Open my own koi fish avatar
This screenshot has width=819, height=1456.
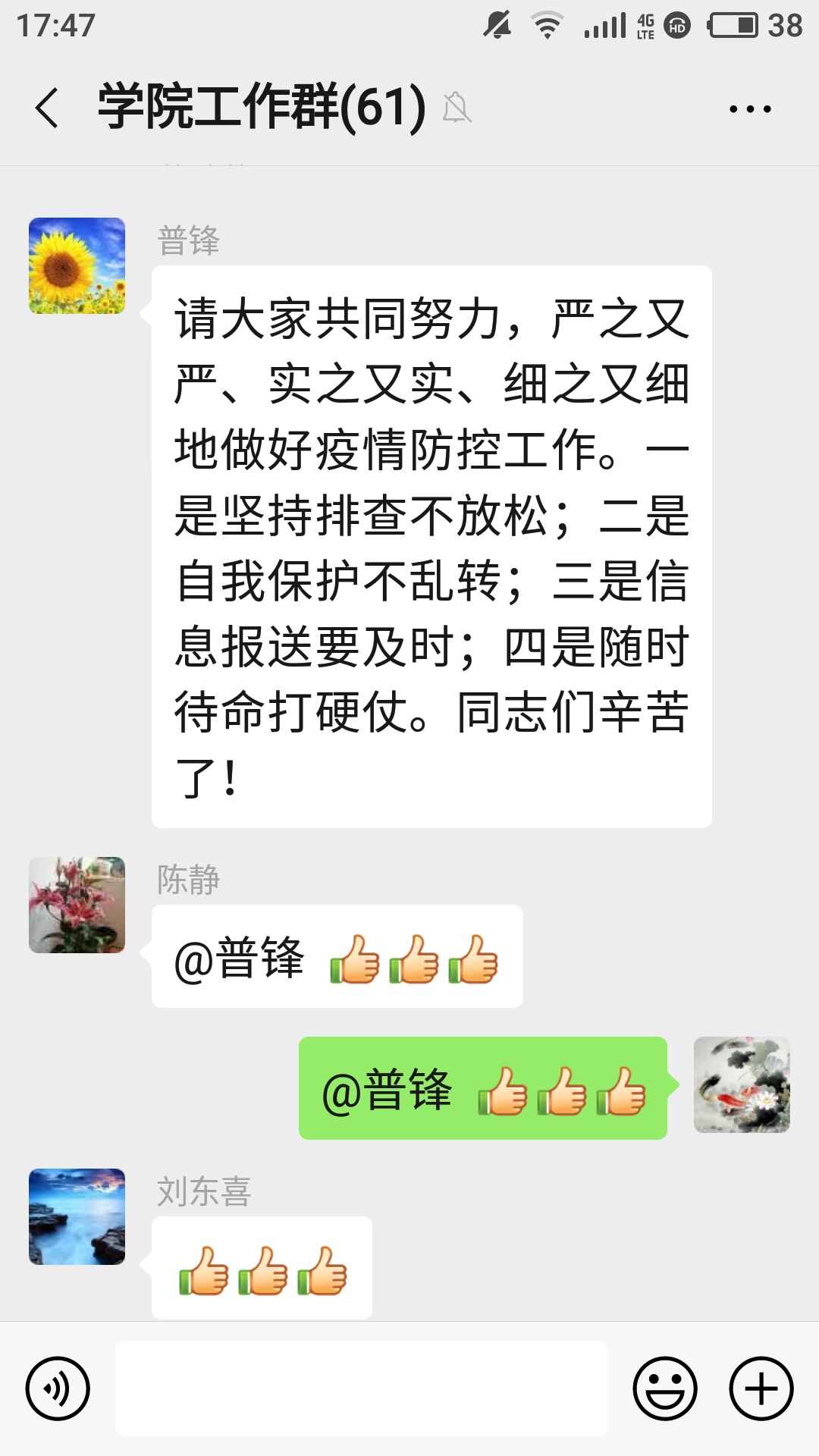coord(742,1084)
